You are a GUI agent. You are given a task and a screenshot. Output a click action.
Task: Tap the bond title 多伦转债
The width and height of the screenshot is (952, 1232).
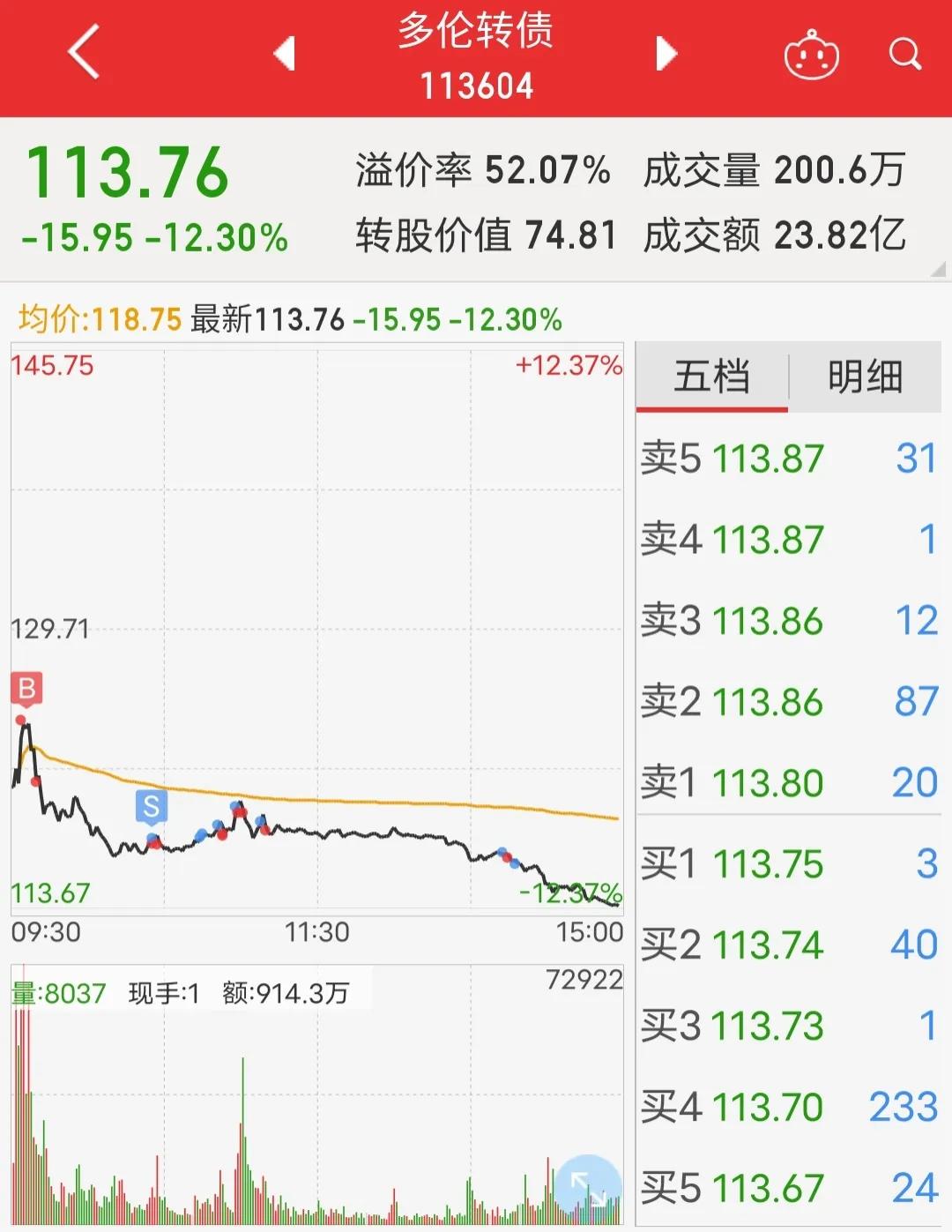pyautogui.click(x=476, y=41)
